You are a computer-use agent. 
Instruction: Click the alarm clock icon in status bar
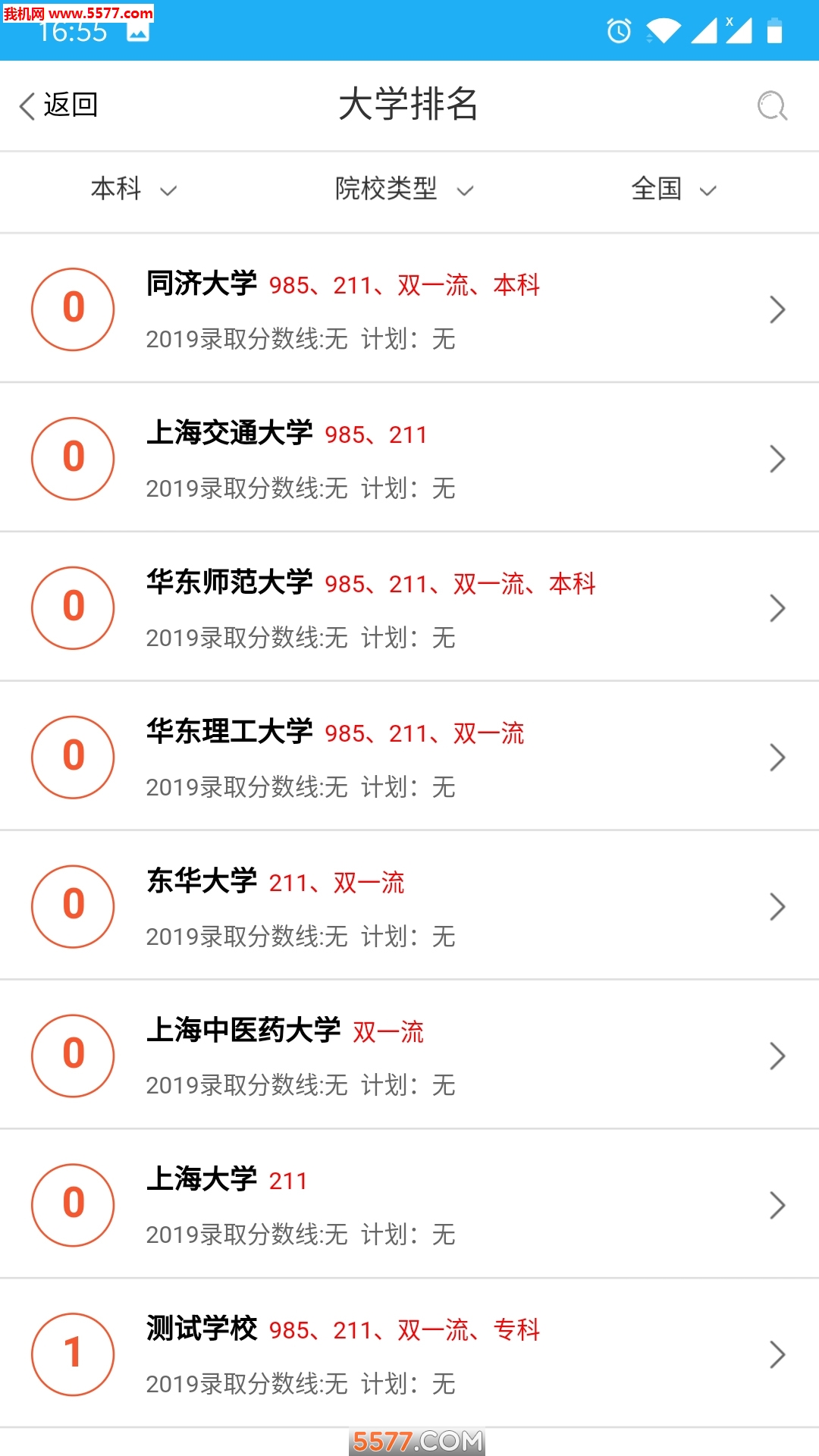pos(618,32)
